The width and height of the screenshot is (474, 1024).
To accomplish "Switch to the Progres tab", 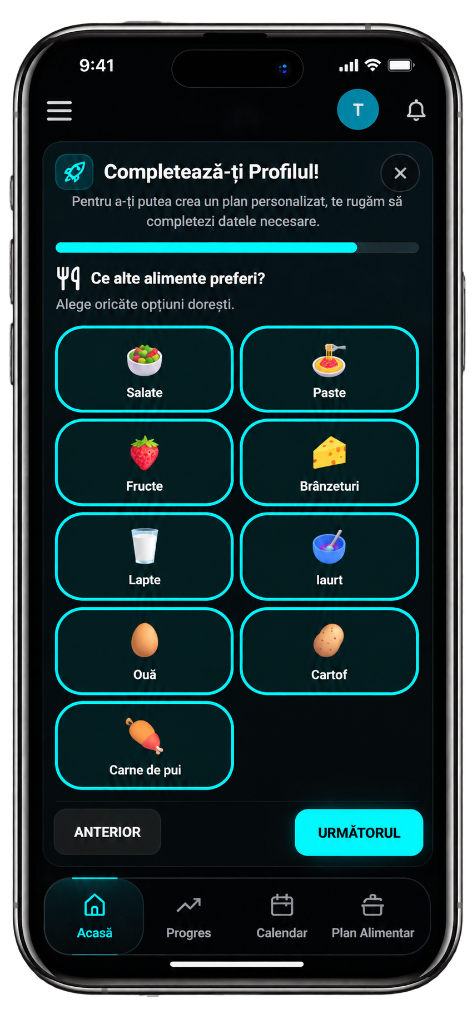I will click(x=189, y=916).
